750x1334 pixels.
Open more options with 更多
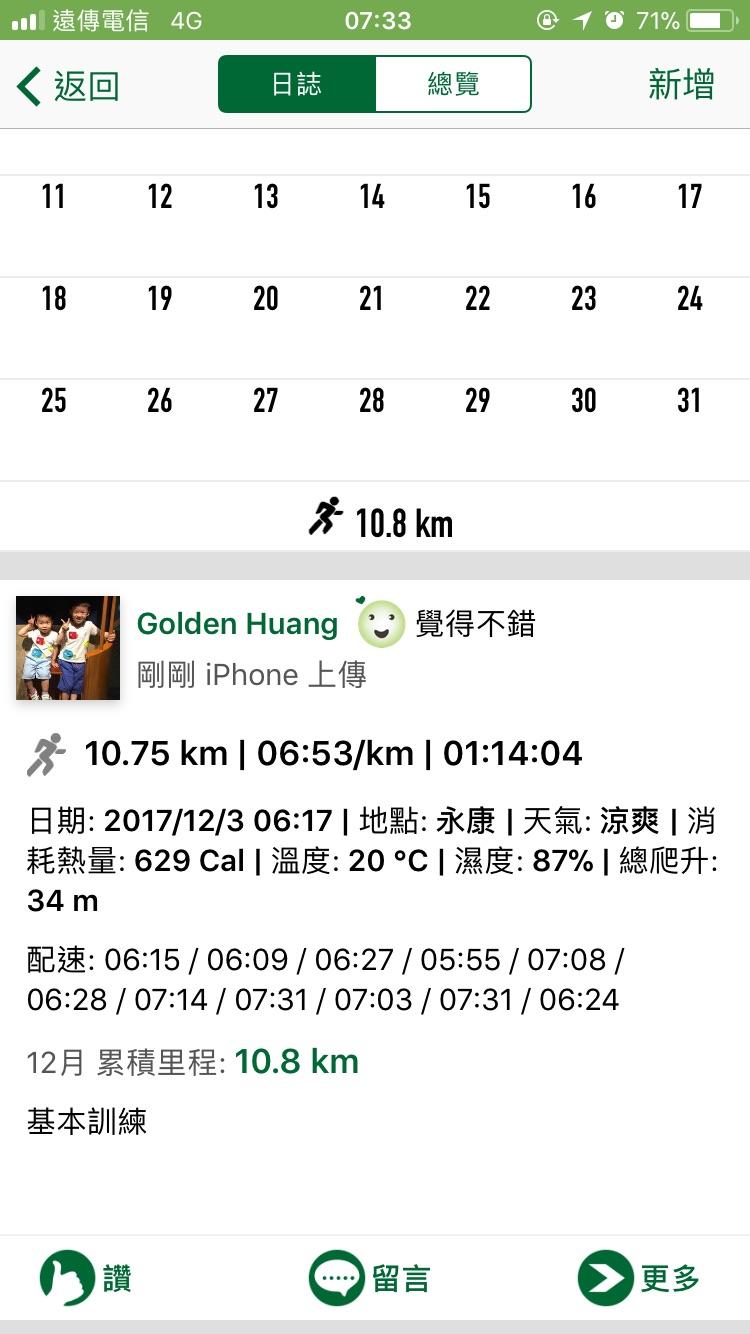click(639, 1278)
